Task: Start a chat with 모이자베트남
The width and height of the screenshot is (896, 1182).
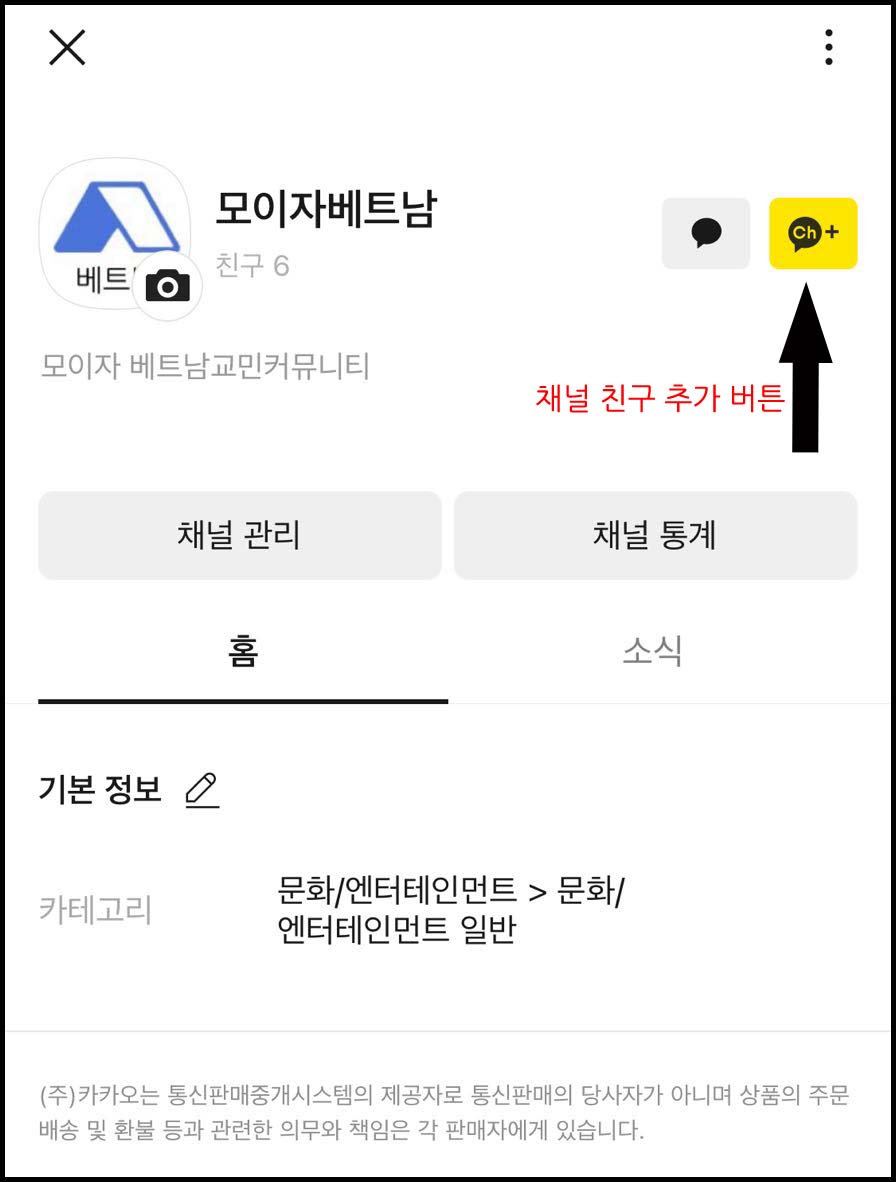Action: pyautogui.click(x=706, y=233)
